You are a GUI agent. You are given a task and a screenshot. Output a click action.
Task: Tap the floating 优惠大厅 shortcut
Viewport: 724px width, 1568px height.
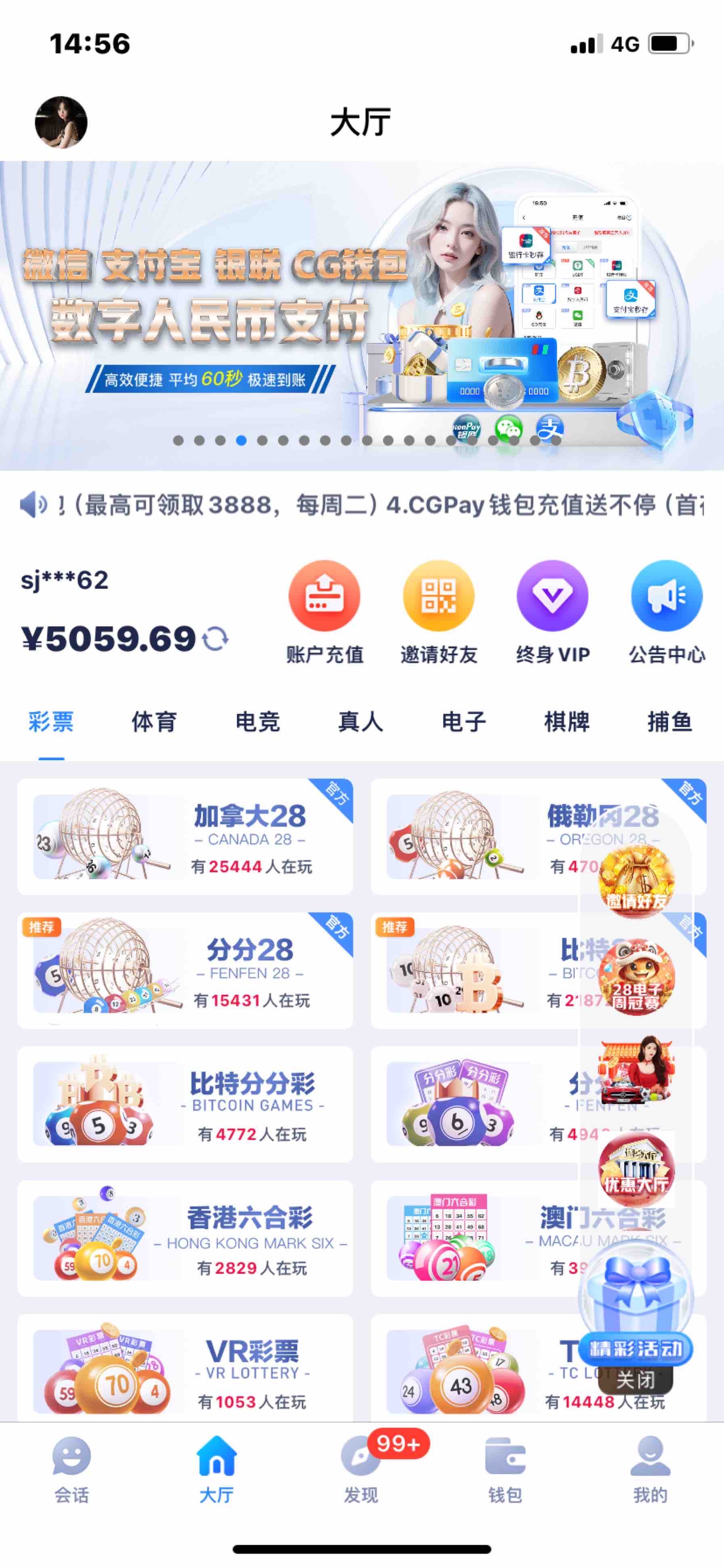coord(636,1170)
